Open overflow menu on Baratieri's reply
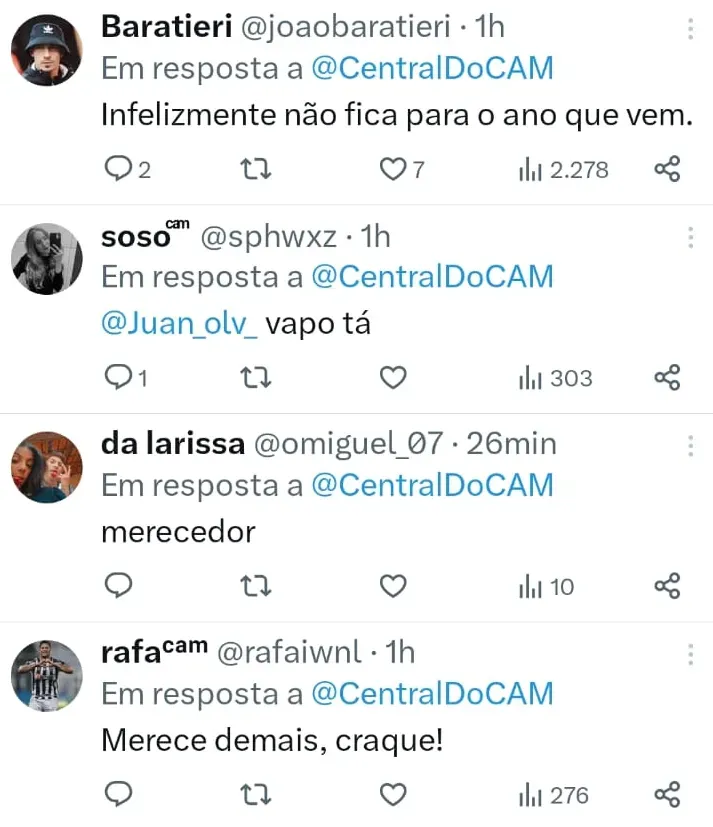 690,28
